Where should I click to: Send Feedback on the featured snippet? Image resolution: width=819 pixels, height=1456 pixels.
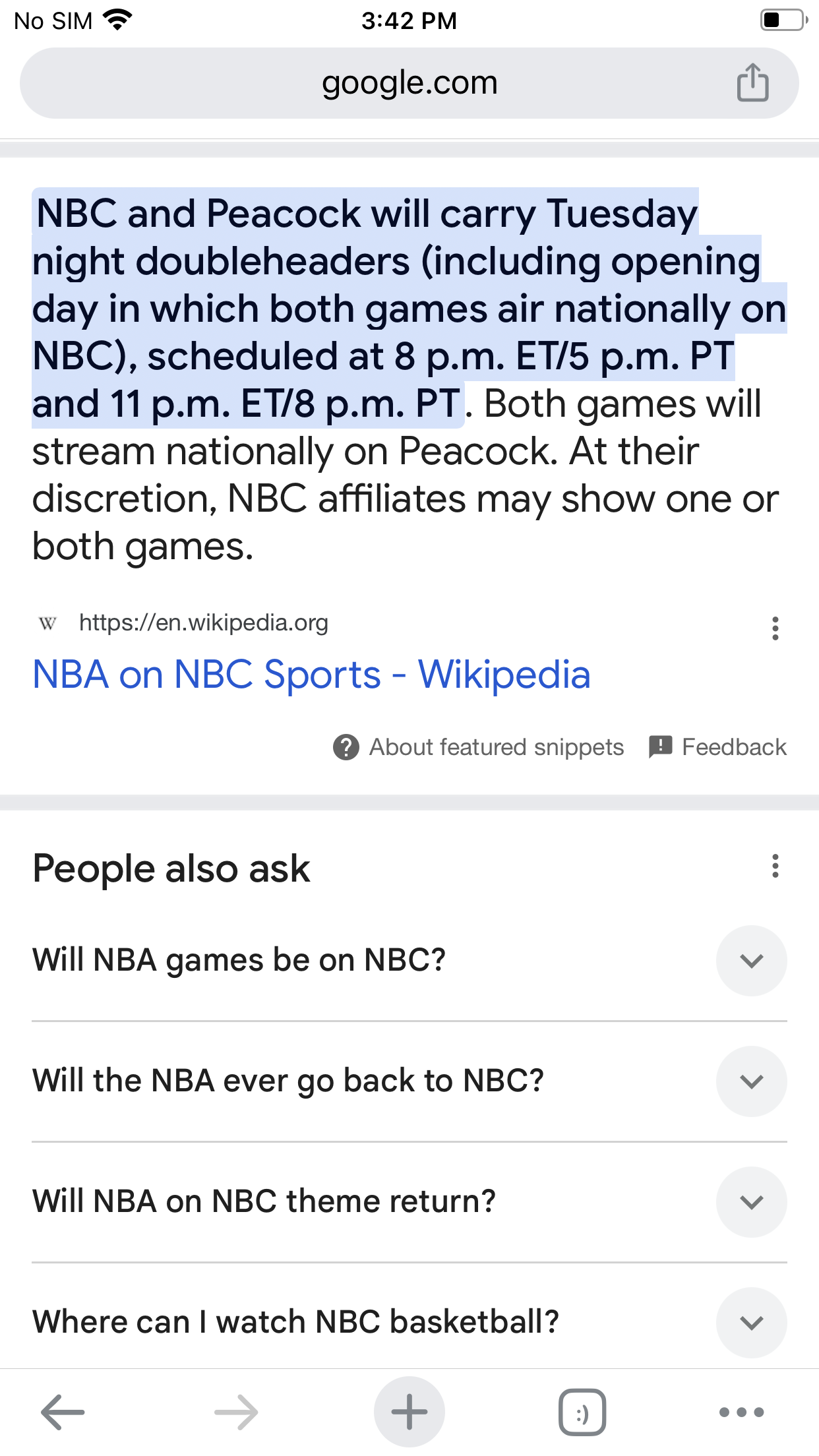point(718,747)
